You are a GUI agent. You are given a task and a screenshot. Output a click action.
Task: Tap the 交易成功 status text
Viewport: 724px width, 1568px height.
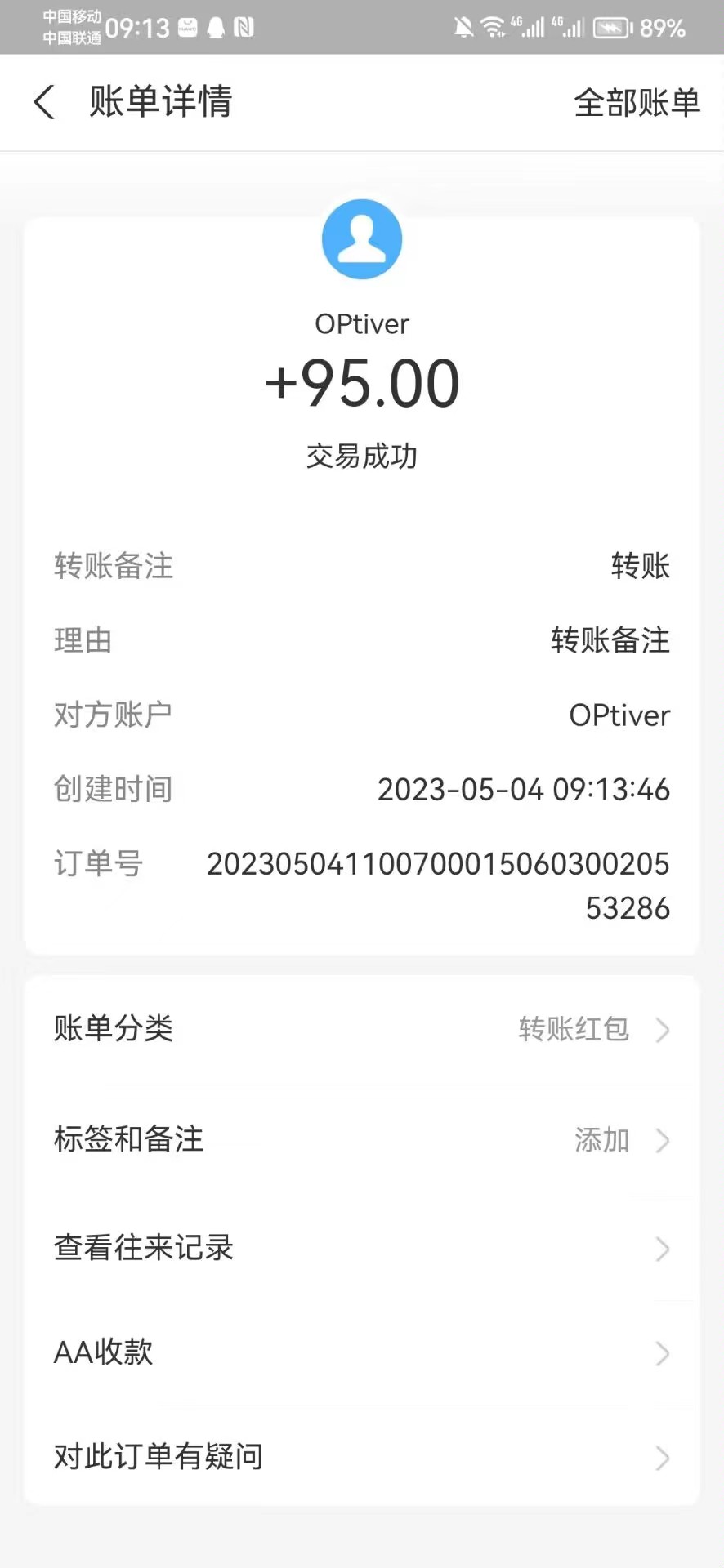pos(362,457)
